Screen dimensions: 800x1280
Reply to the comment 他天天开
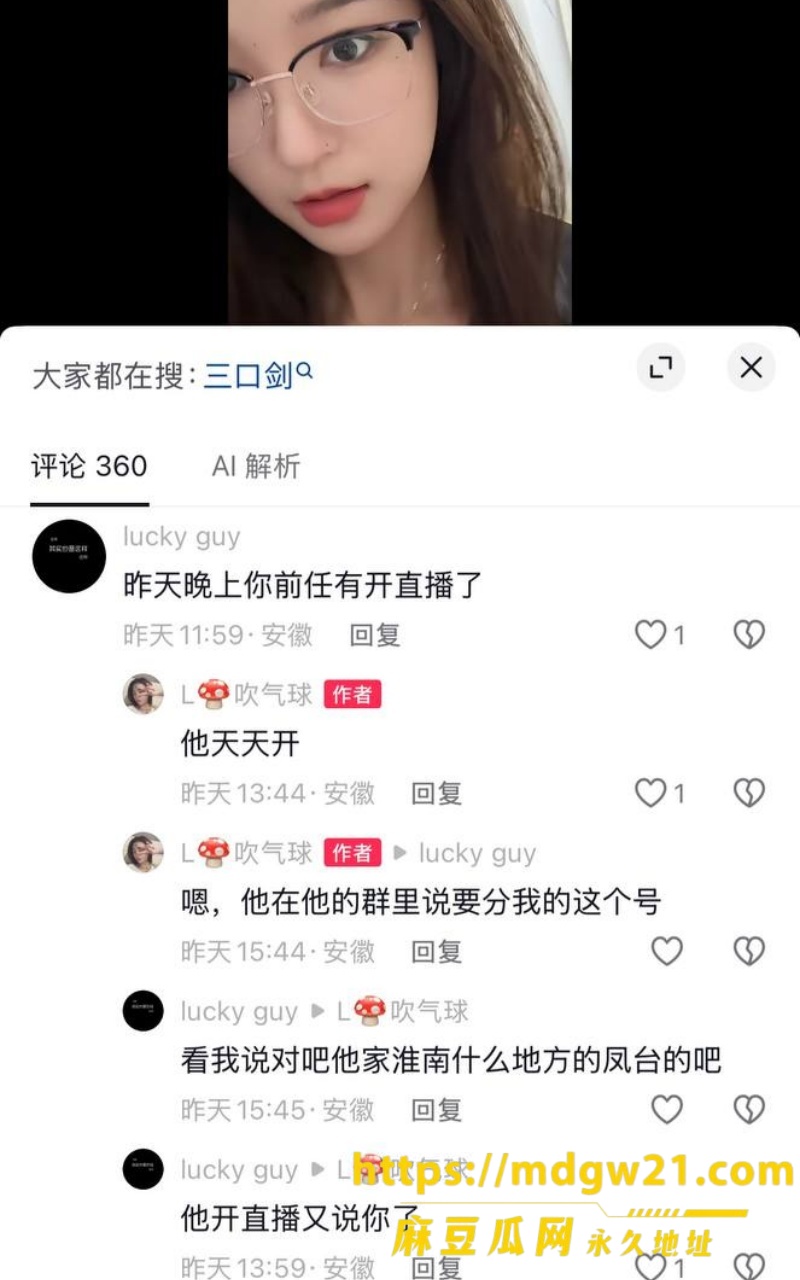[x=437, y=793]
